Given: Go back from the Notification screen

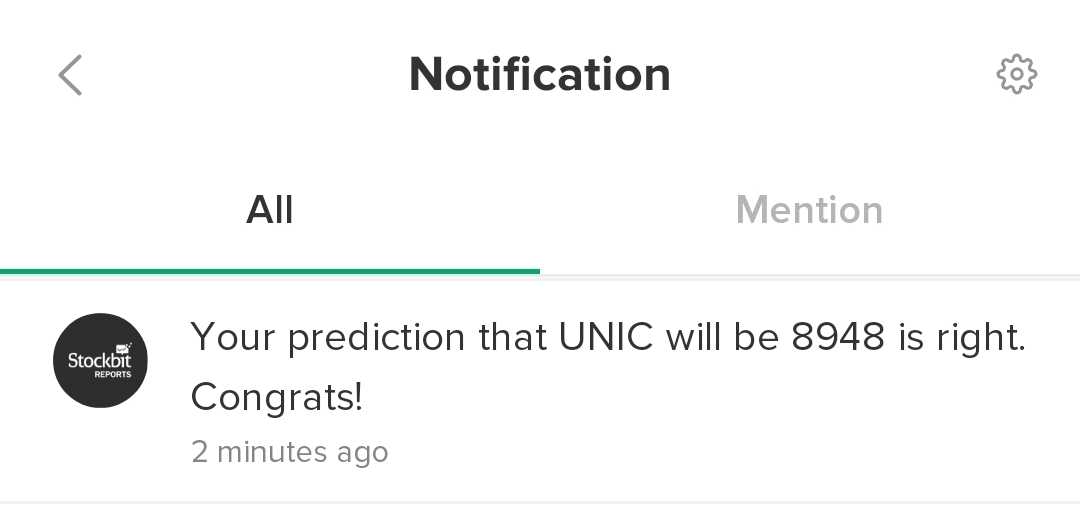Looking at the screenshot, I should click(70, 75).
